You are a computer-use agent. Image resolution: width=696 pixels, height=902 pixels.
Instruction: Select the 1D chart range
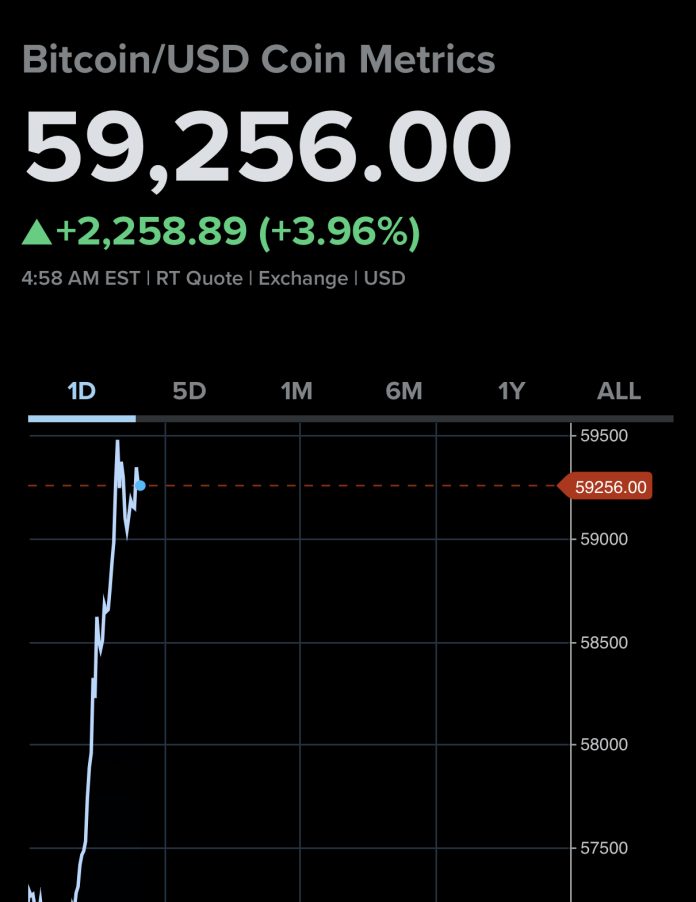(x=81, y=391)
